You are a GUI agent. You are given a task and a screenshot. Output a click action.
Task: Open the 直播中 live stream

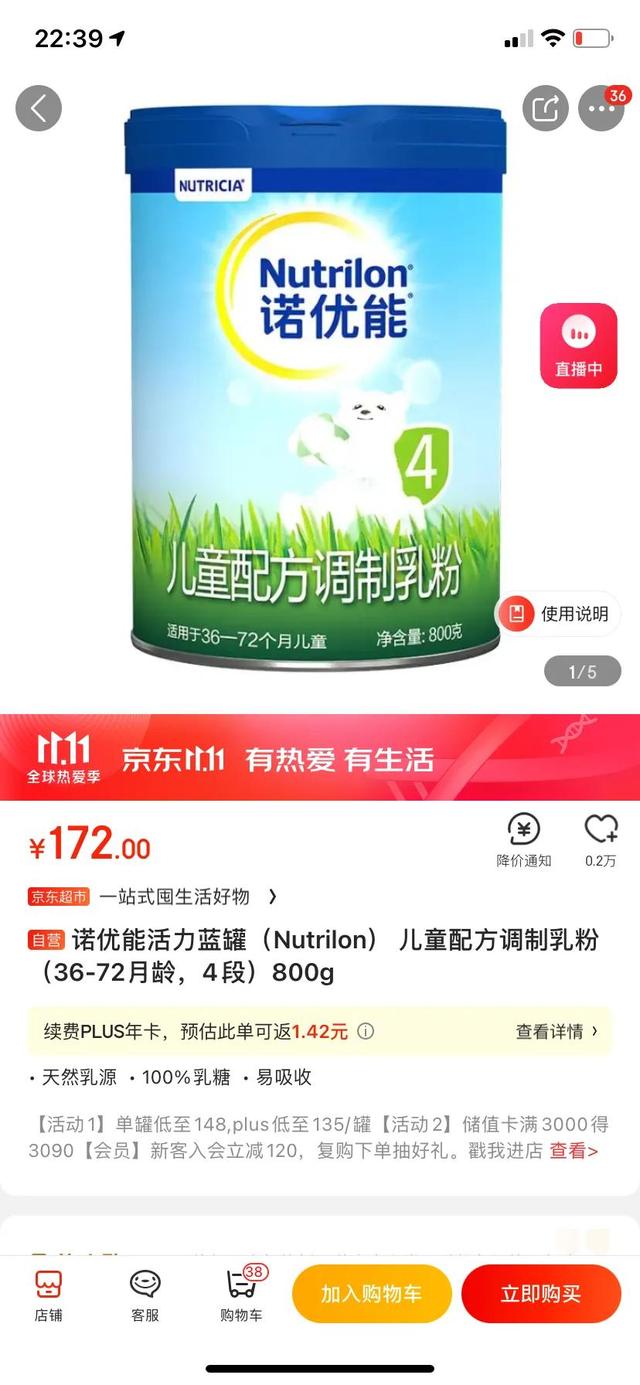pos(579,345)
